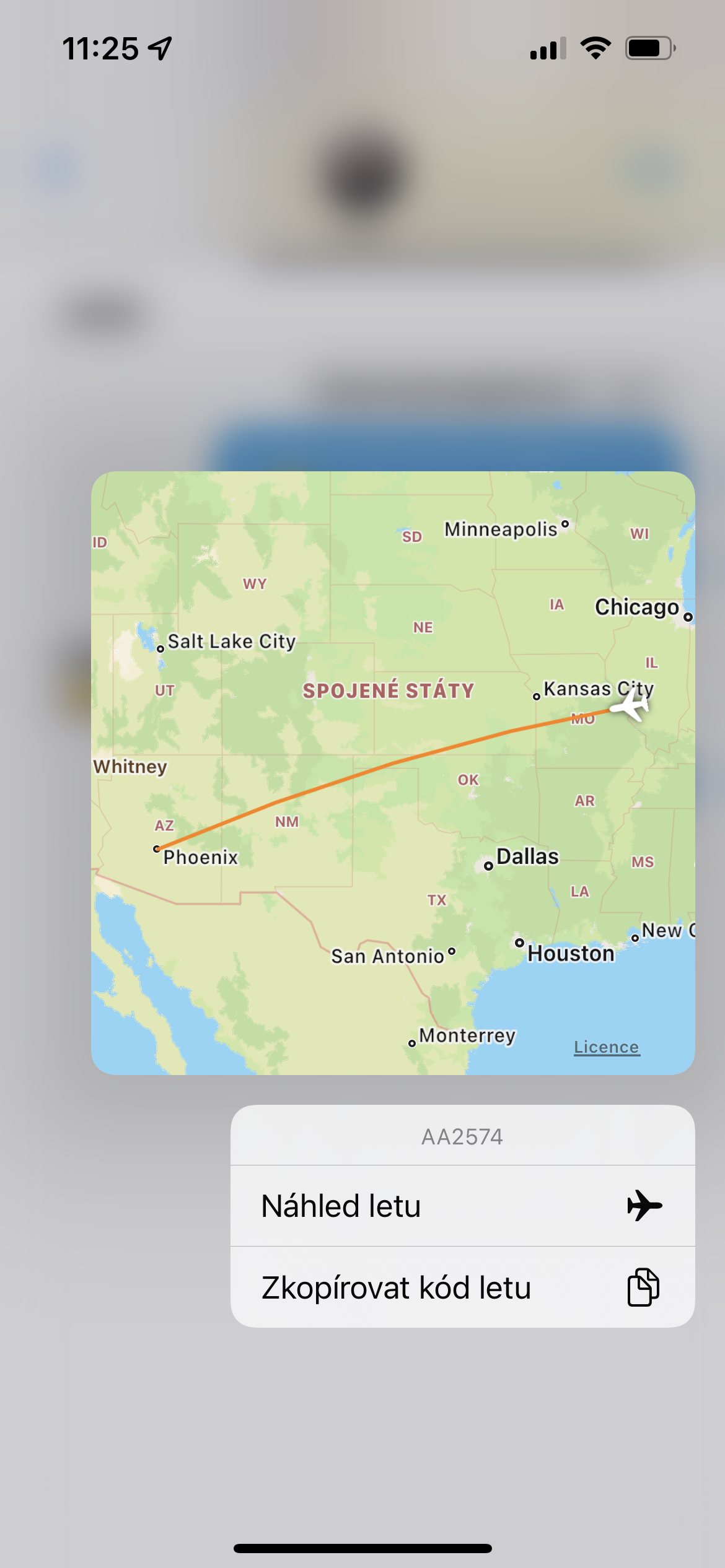Tap the copy icon next to Zkopírovat kód letu
Screen dimensions: 725x1568
(644, 1287)
